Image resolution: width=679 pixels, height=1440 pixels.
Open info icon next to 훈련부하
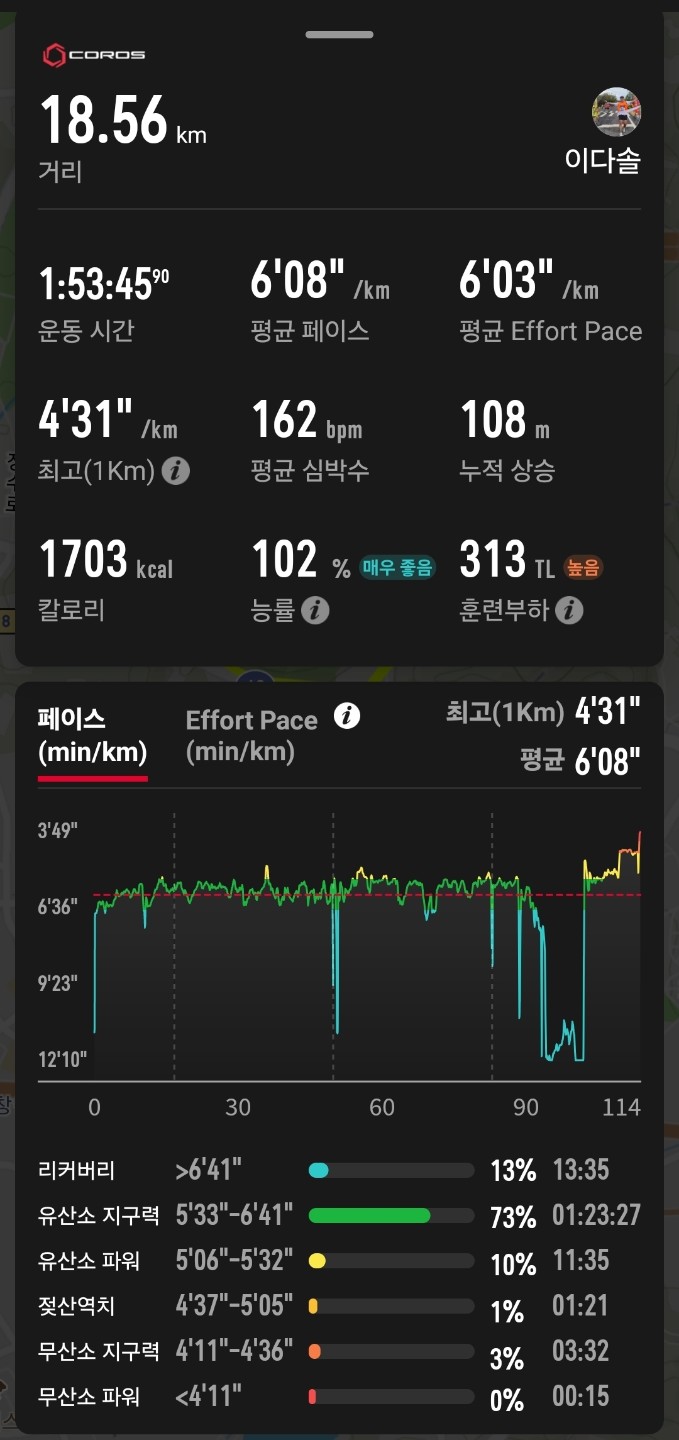pos(569,610)
